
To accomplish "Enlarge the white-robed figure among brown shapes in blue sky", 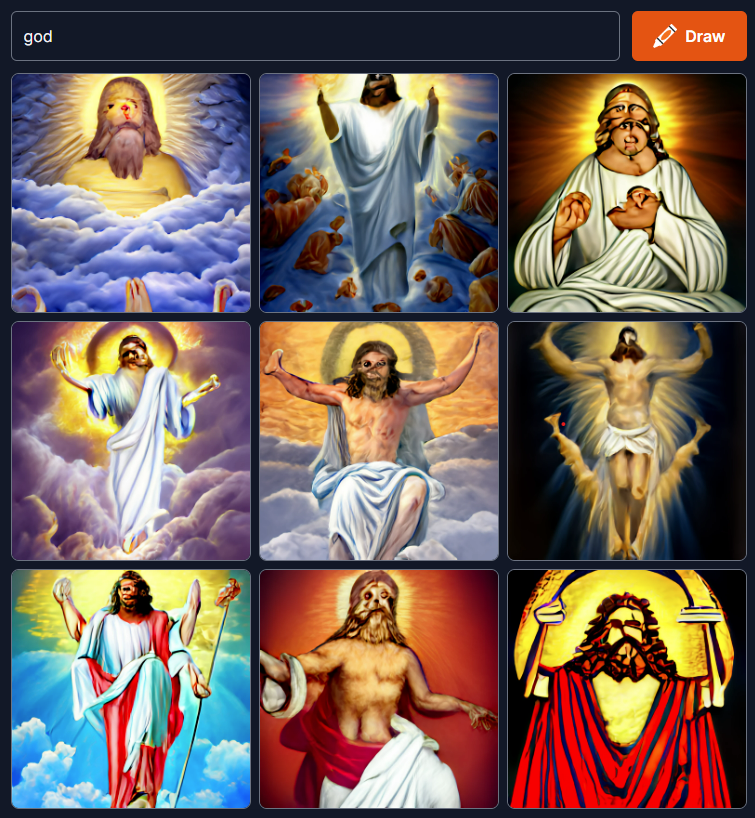I will coord(379,193).
